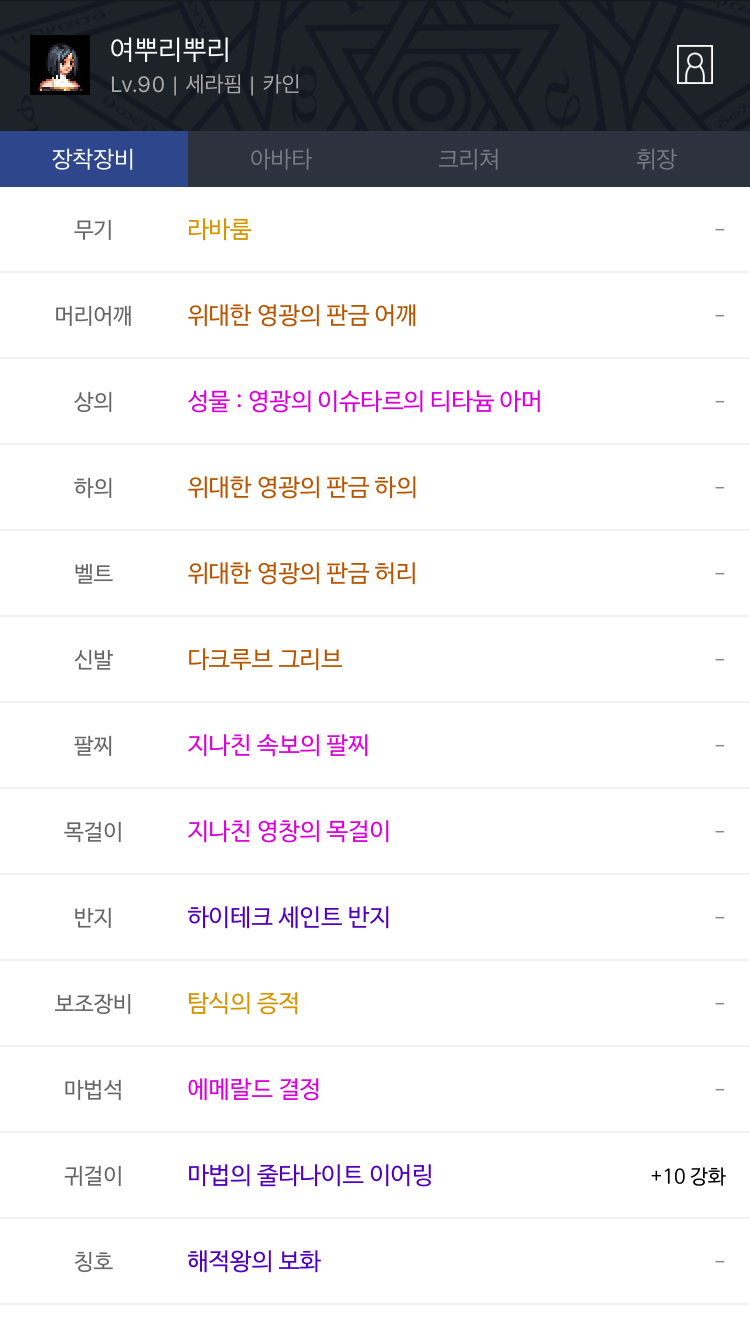View 위대한 영광의 판금 어깨 details

375,315
